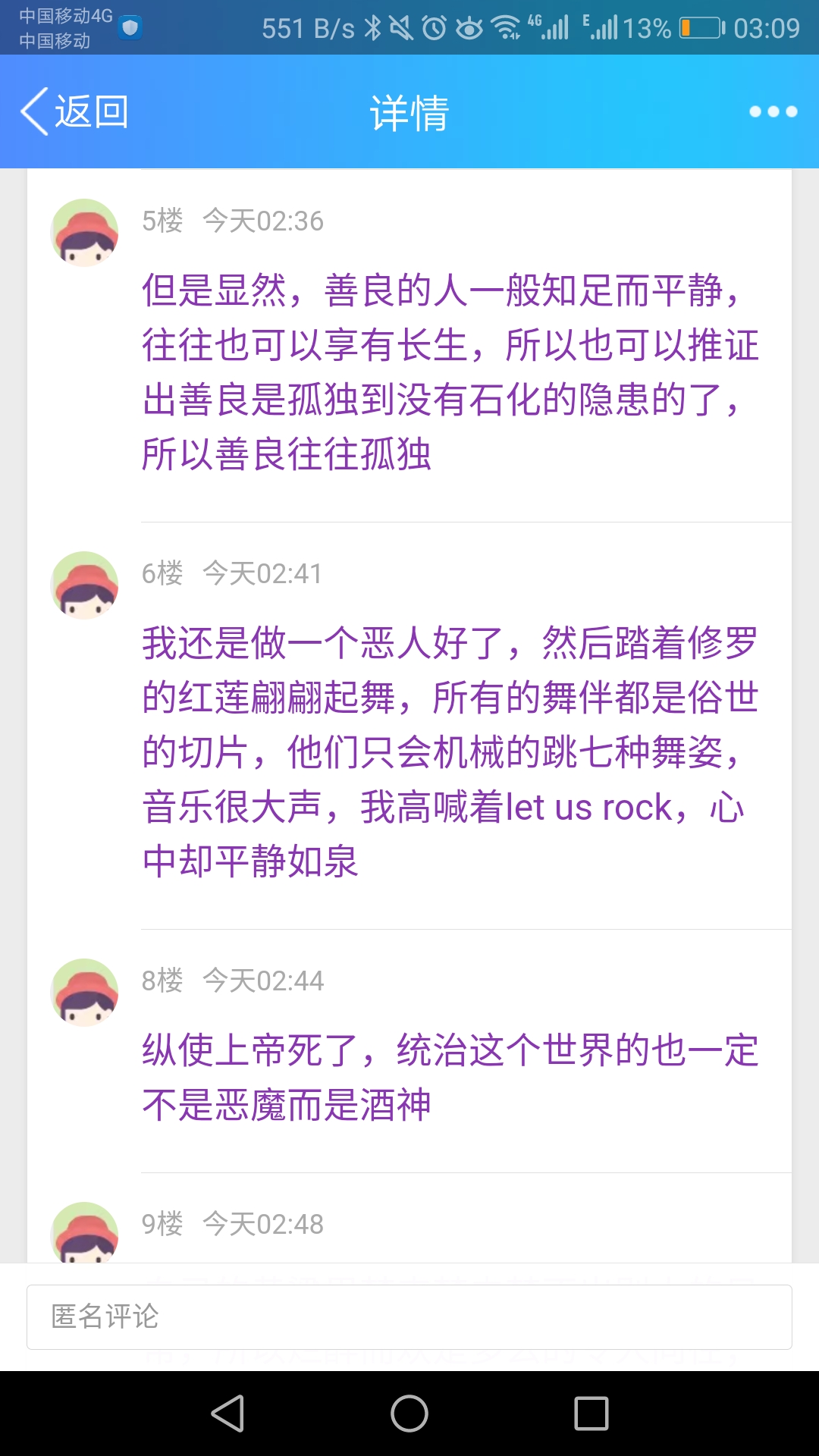This screenshot has width=819, height=1456.
Task: Open the 5楼 comment posted at 02:36
Action: click(450, 372)
